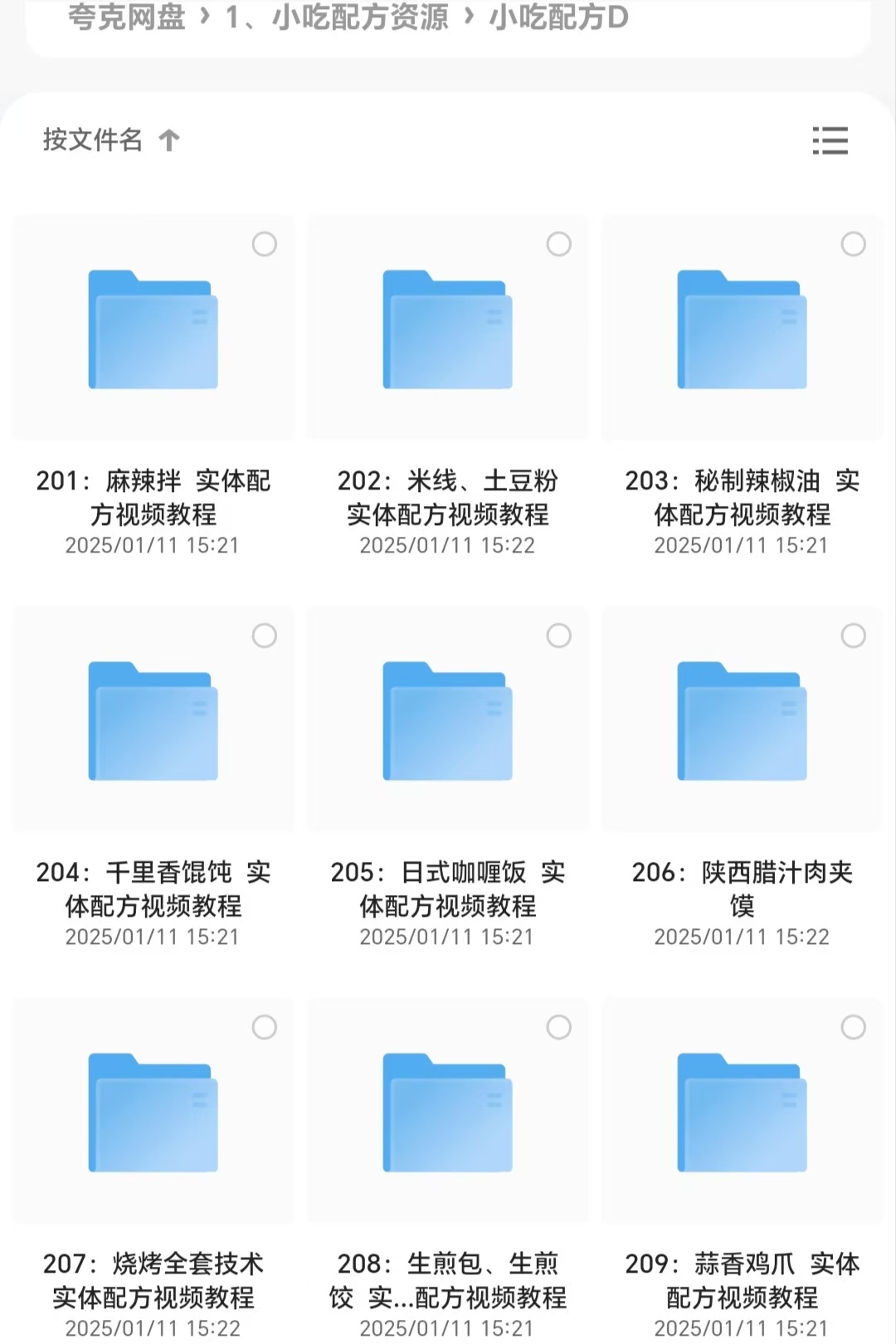Mark folder 205 日式咖喱饭 as selected
Image resolution: width=896 pixels, height=1344 pixels.
(559, 635)
